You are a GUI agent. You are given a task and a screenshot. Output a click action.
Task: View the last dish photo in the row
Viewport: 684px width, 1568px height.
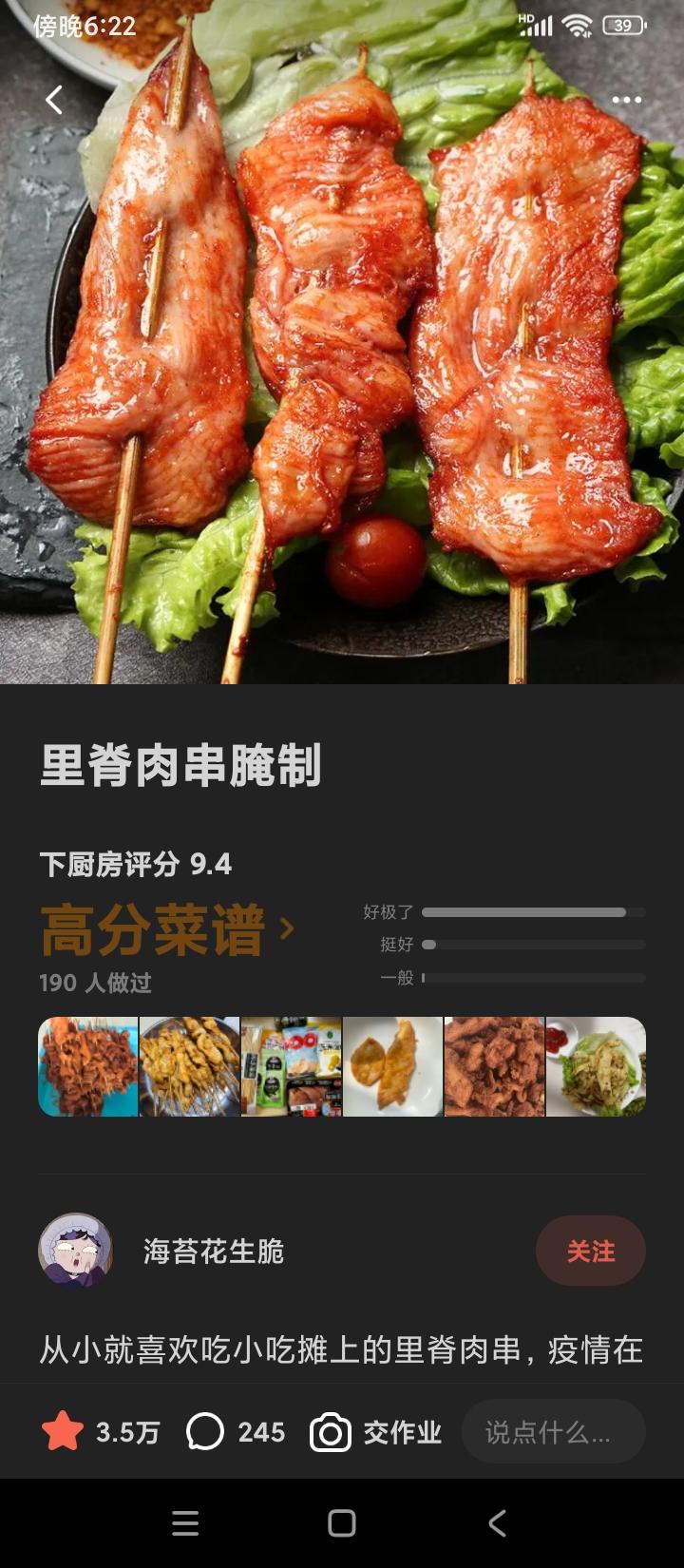(597, 1066)
